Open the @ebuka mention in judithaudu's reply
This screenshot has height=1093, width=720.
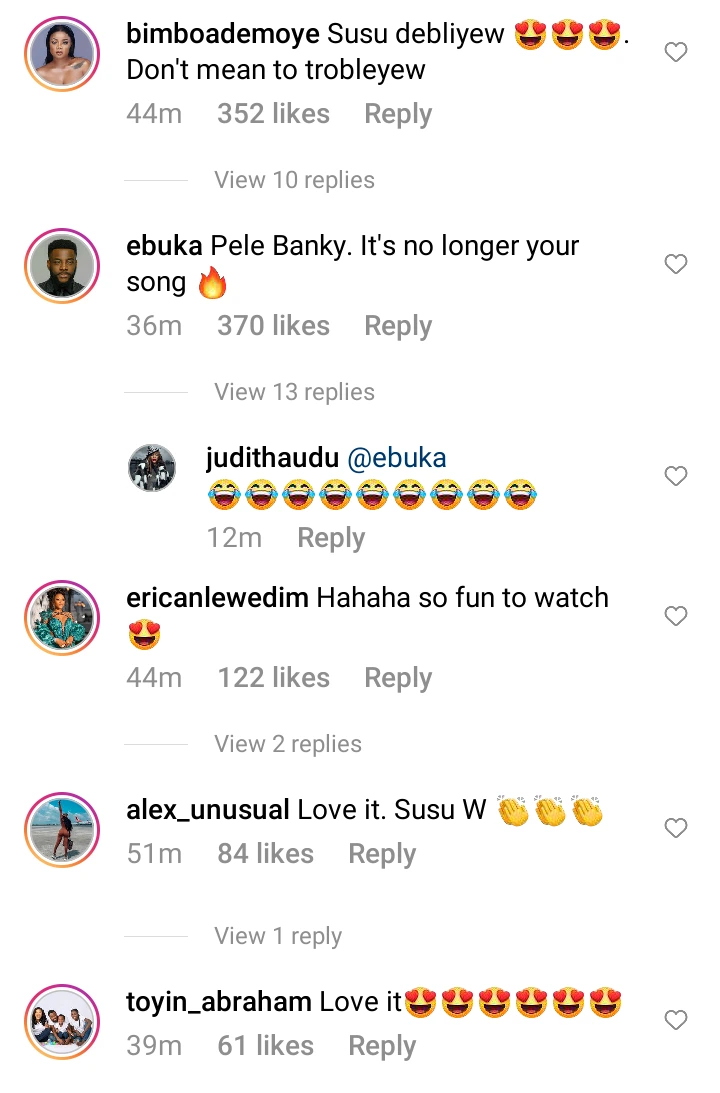[x=396, y=459]
